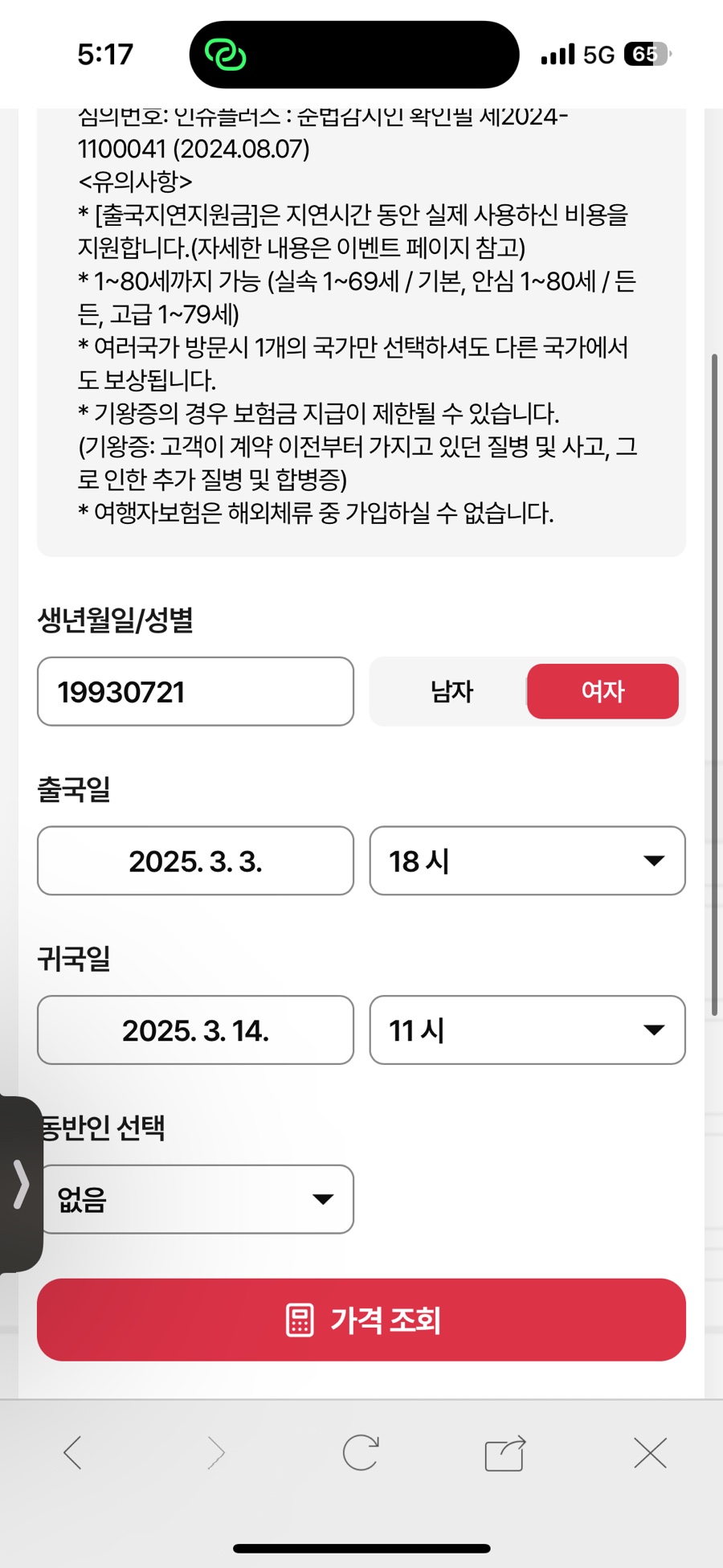Viewport: 723px width, 1568px height.
Task: Go forward in the browser toolbar
Action: coord(216,1453)
